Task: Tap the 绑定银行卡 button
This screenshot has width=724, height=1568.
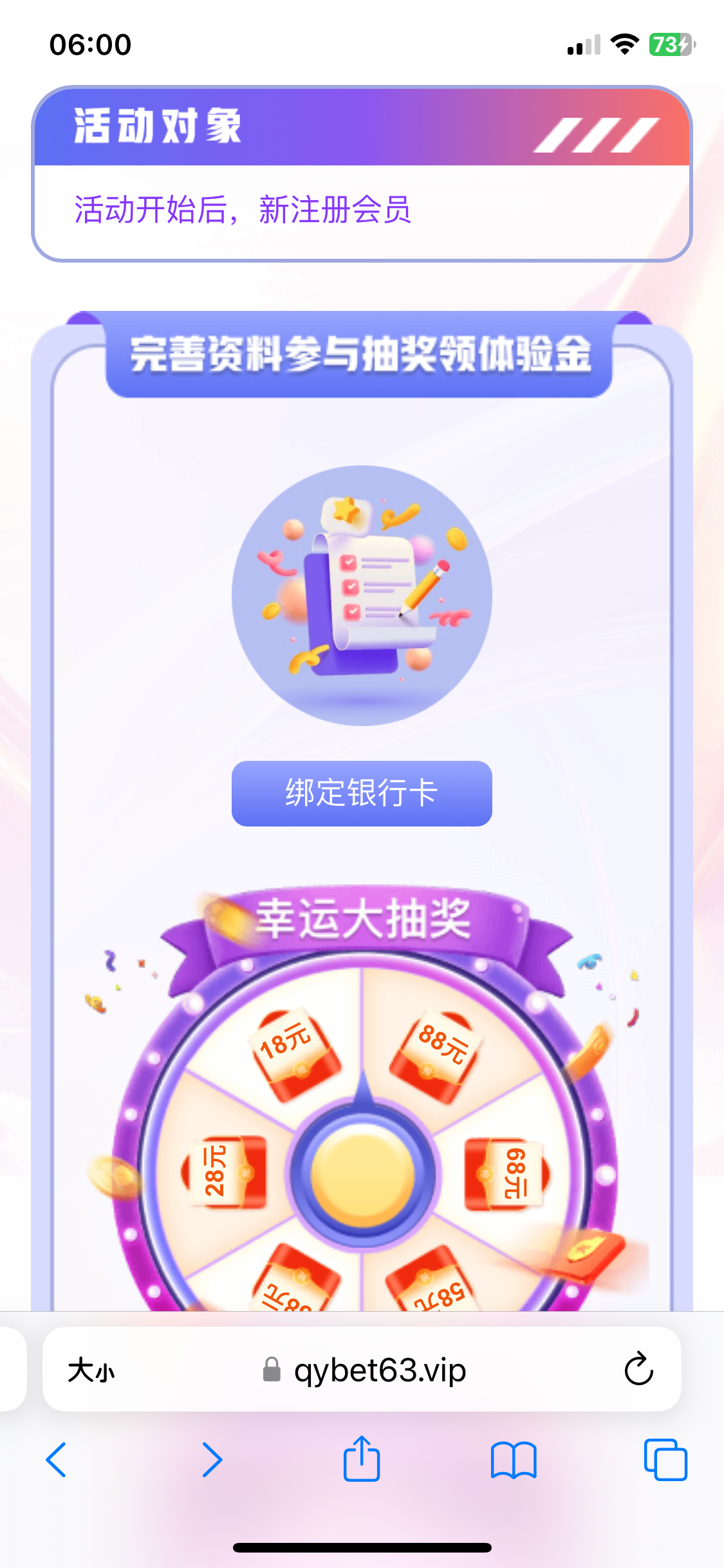Action: [x=362, y=793]
